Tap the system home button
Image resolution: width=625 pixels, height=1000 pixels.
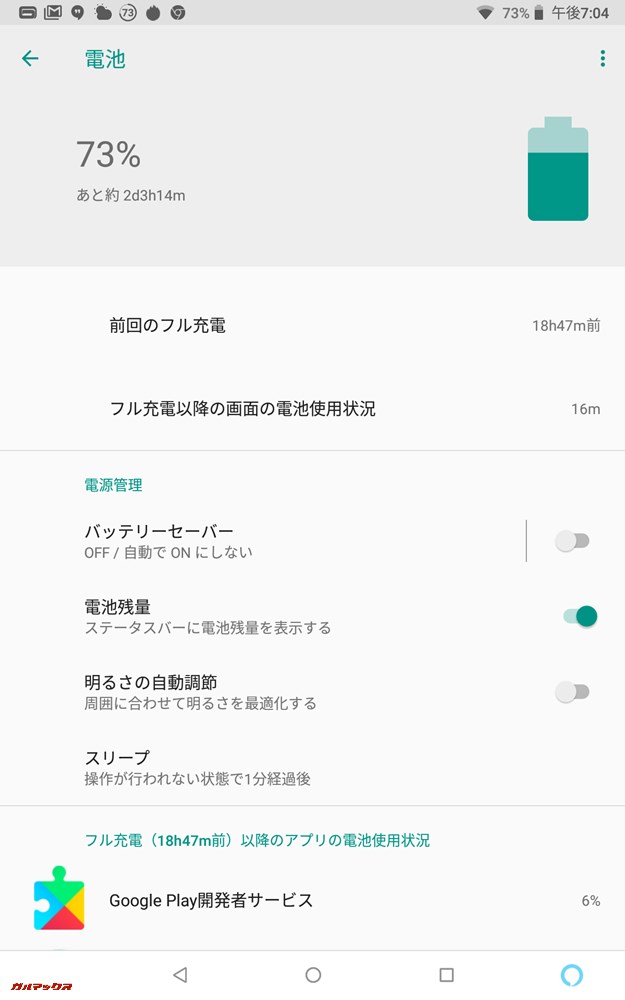pos(313,975)
